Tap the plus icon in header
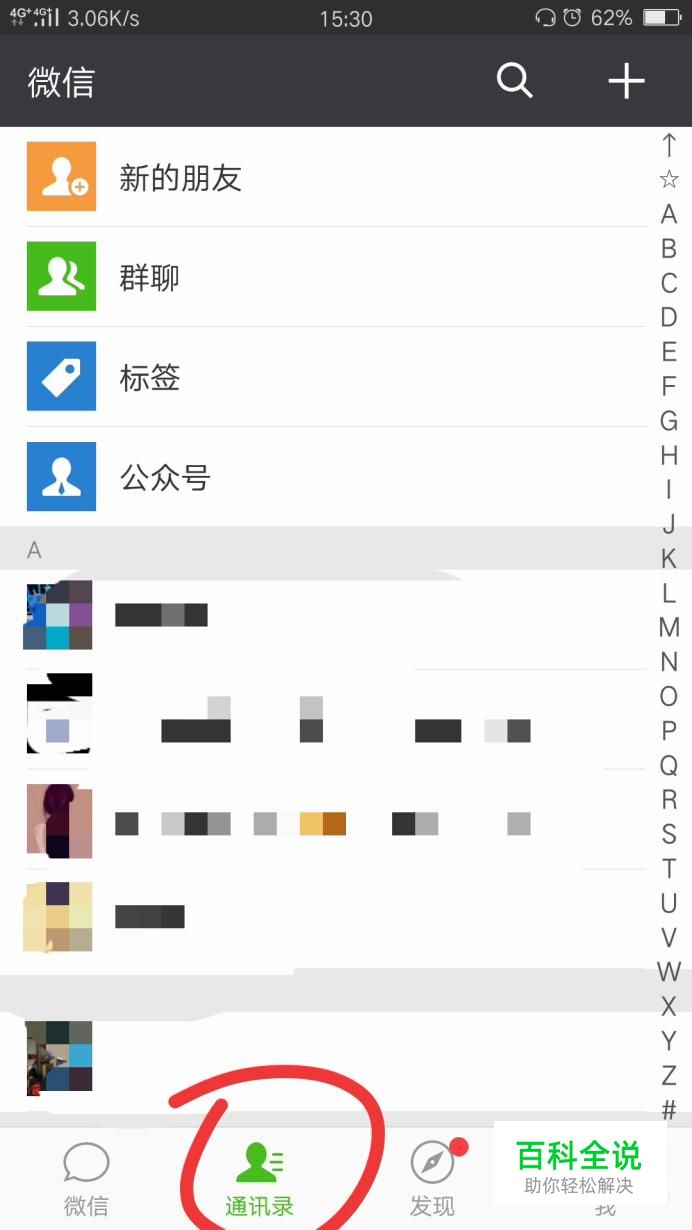Screen dimensions: 692x1230 tap(626, 81)
